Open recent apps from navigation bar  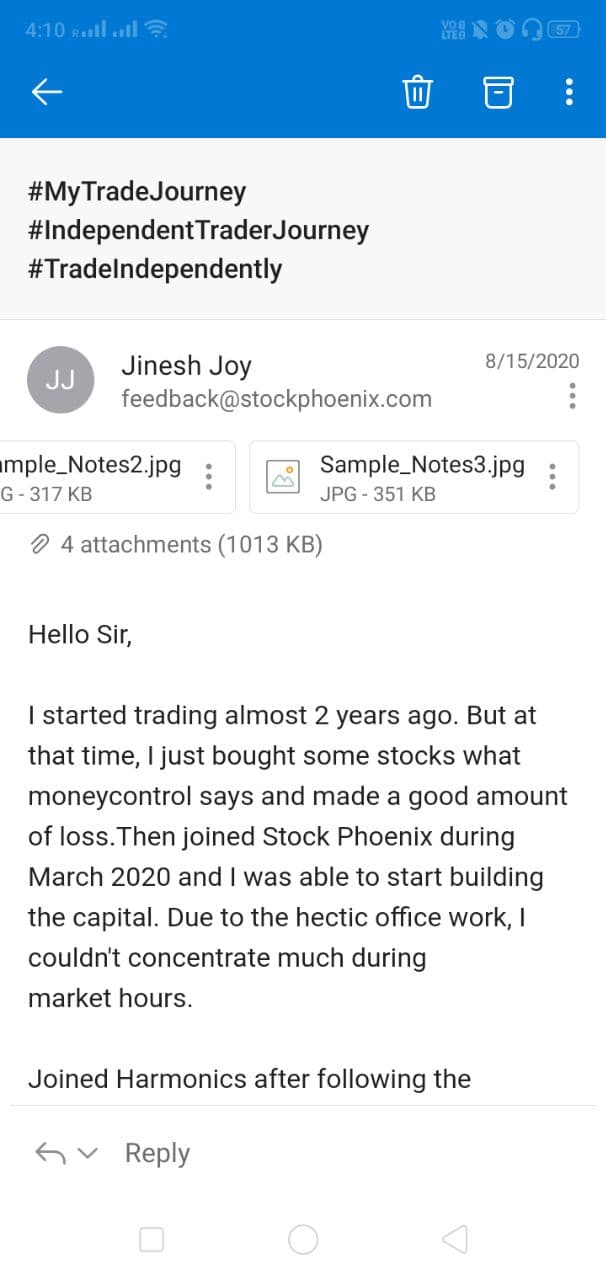coord(152,1240)
